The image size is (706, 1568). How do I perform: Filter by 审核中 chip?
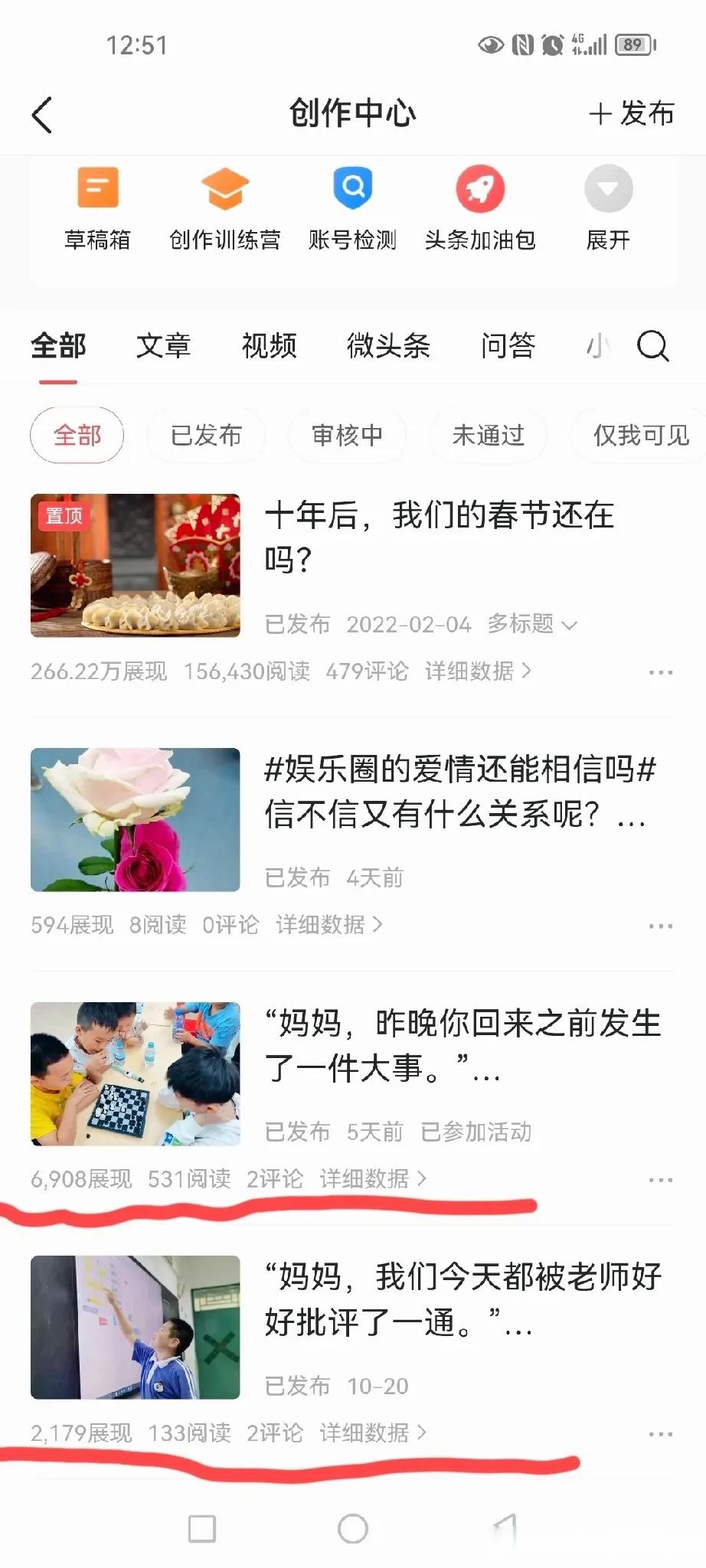[347, 436]
